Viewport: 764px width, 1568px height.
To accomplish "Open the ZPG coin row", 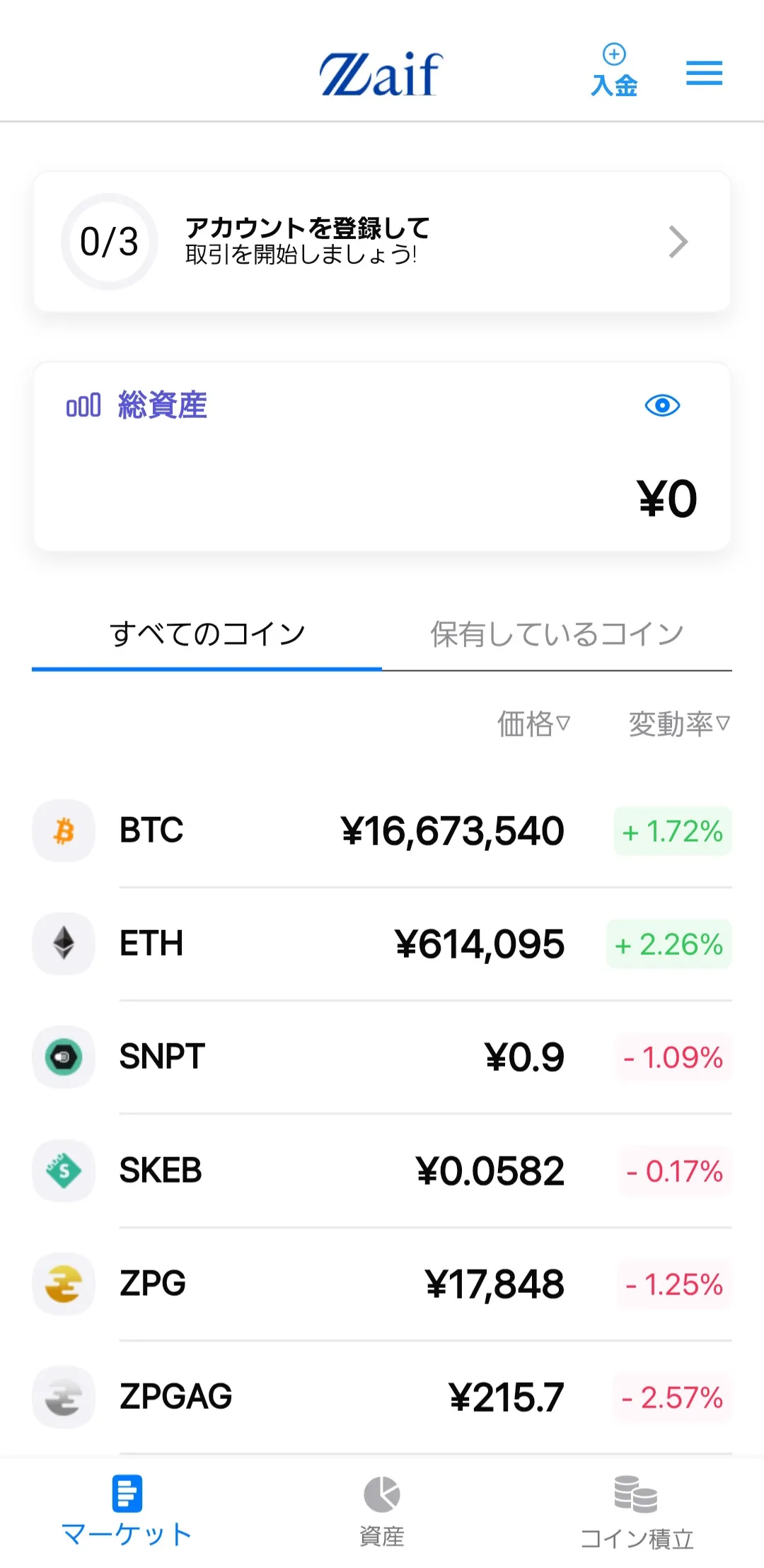I will click(x=382, y=1284).
